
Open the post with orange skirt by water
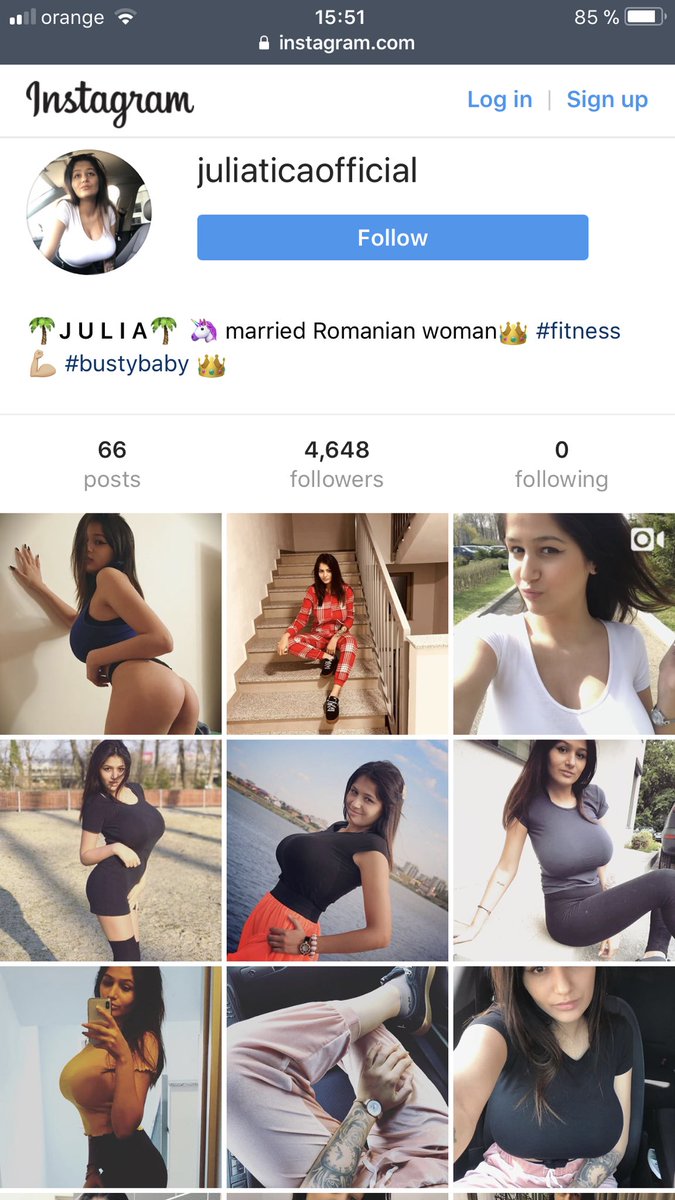(x=336, y=850)
